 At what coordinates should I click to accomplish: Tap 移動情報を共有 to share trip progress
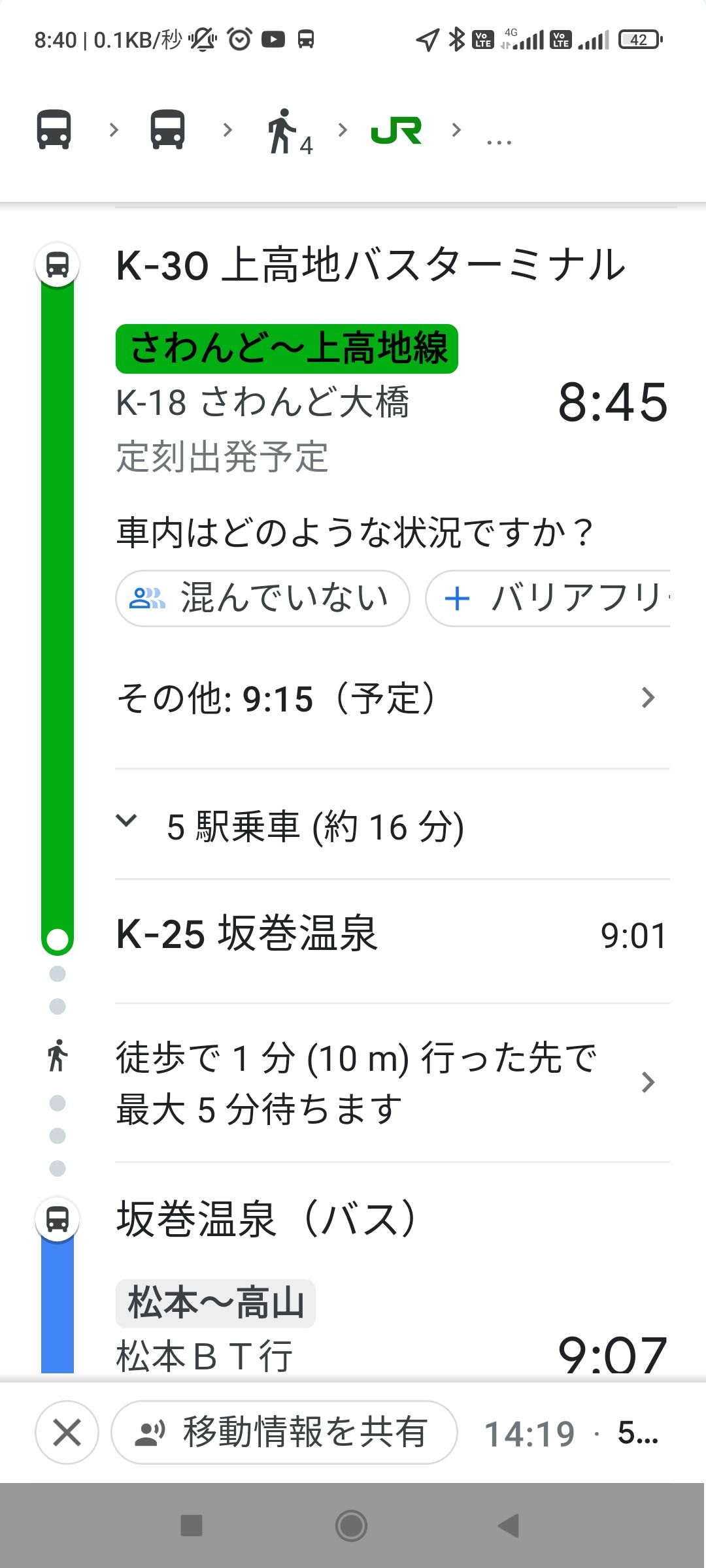pyautogui.click(x=284, y=1433)
